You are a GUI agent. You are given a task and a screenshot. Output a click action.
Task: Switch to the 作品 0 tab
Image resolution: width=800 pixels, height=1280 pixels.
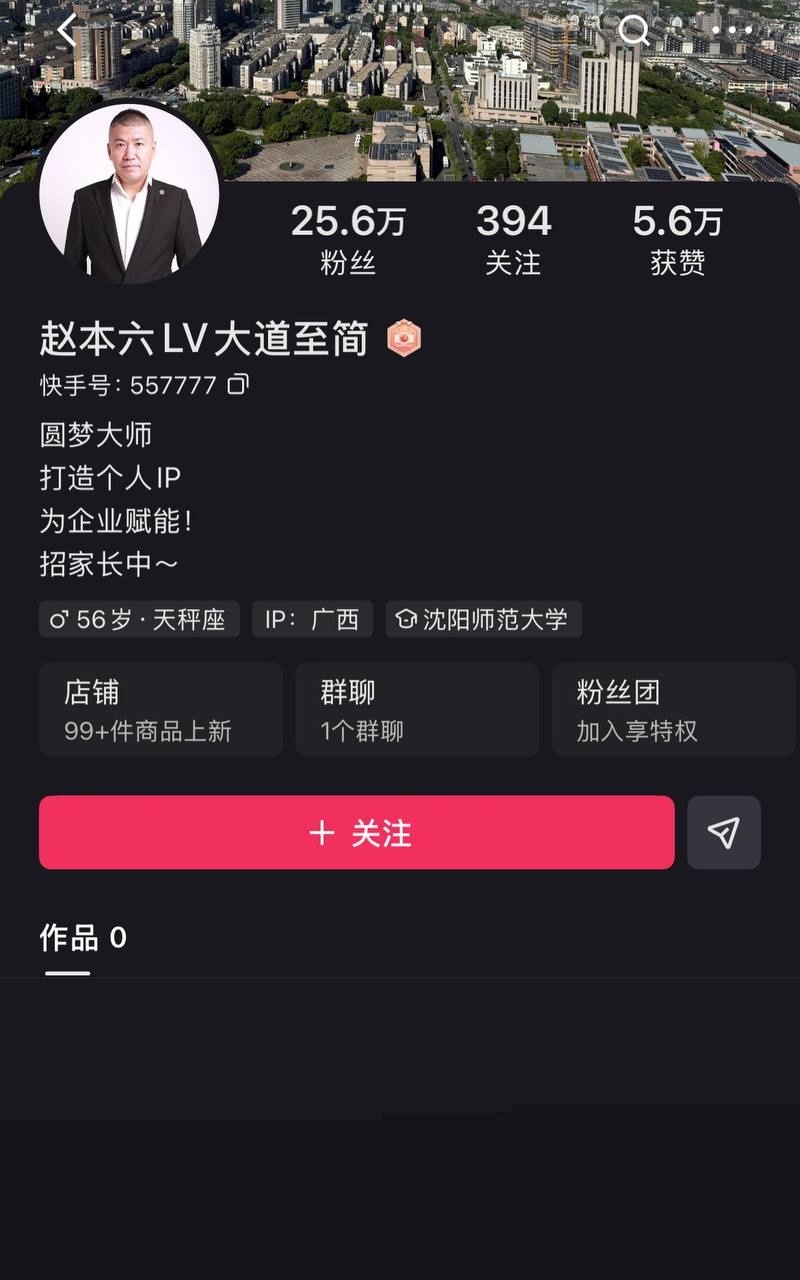tap(82, 938)
